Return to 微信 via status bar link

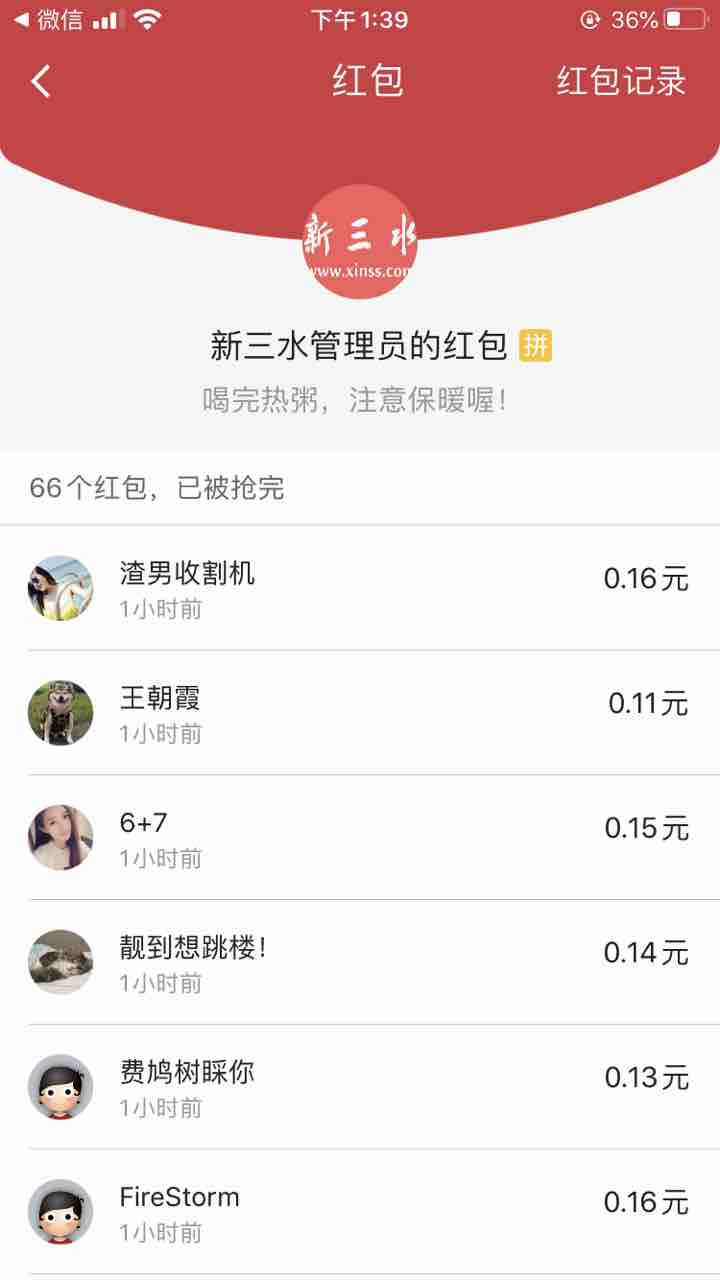tap(48, 20)
